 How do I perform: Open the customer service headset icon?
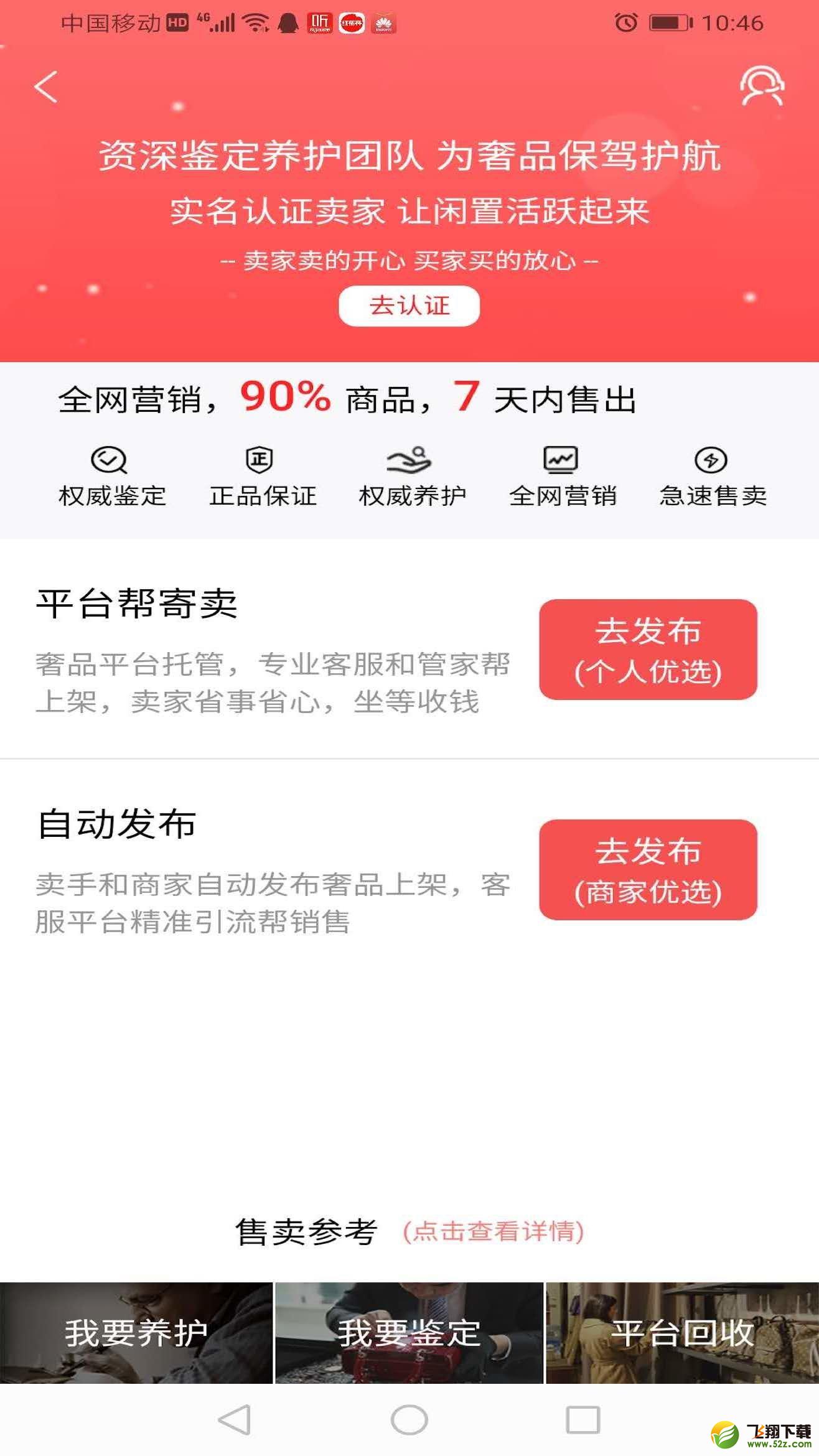[762, 86]
